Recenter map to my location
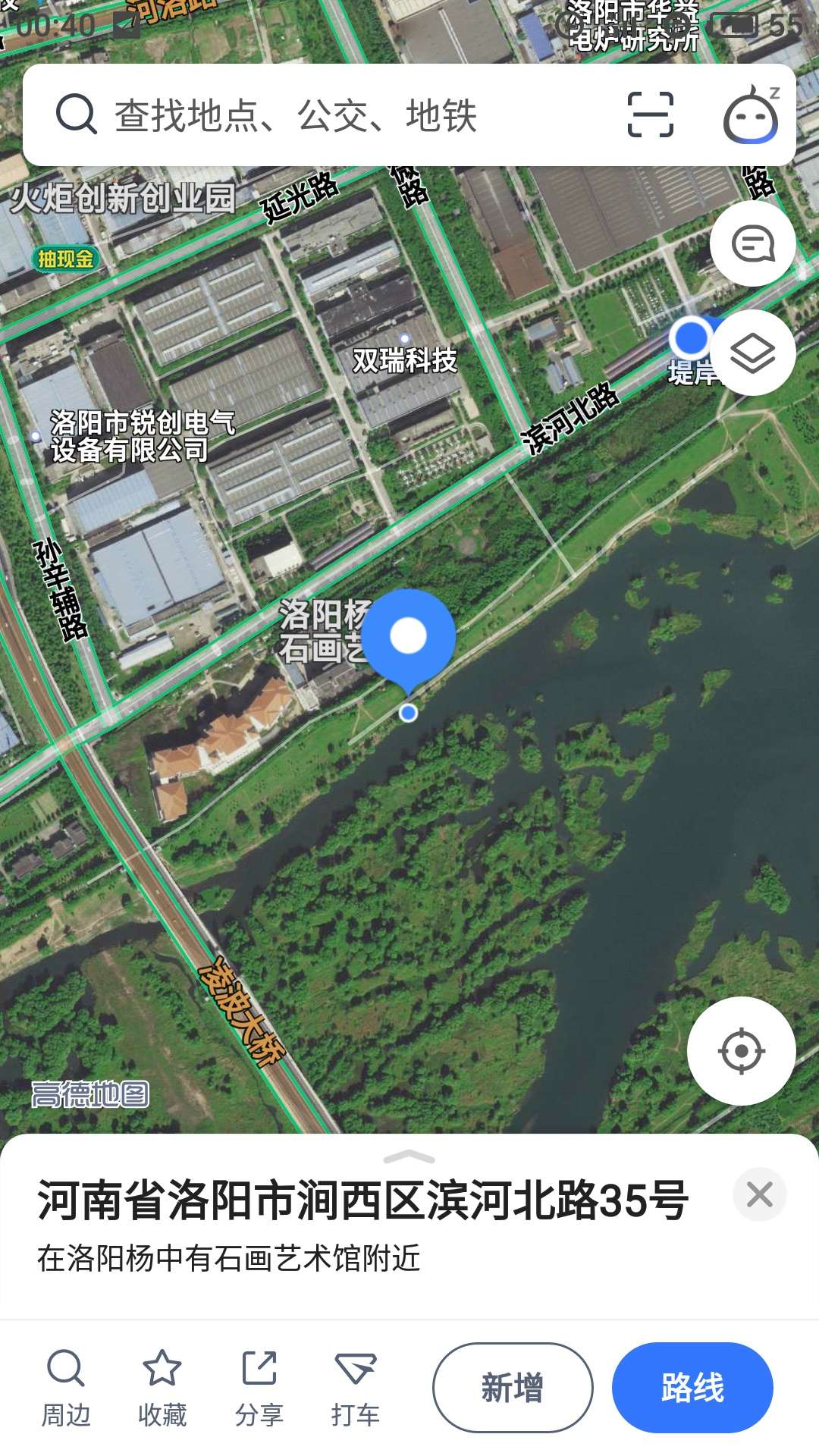This screenshot has width=819, height=1456. pyautogui.click(x=741, y=1051)
